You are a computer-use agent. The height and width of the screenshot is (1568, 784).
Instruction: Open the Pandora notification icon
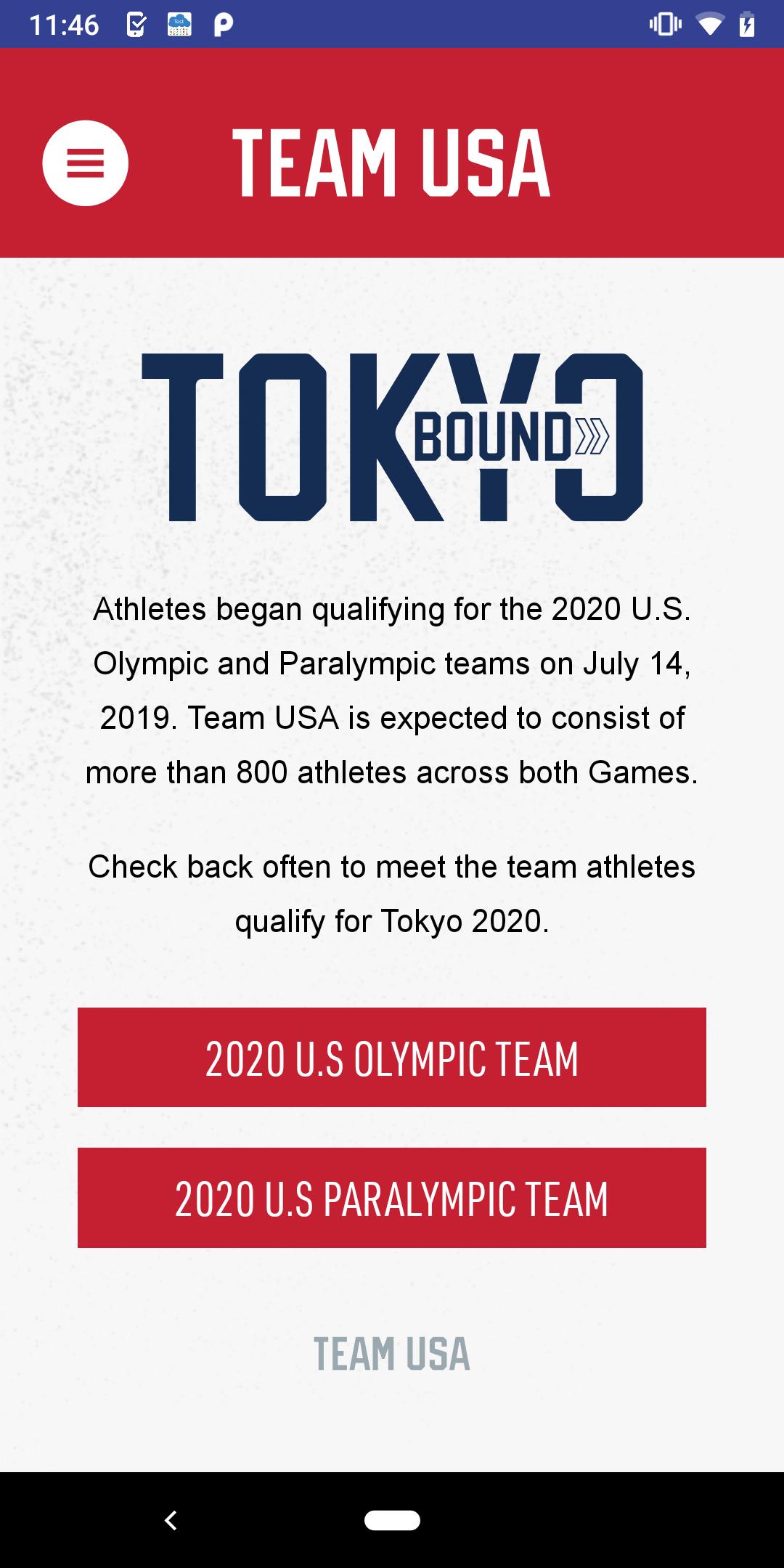(x=222, y=23)
